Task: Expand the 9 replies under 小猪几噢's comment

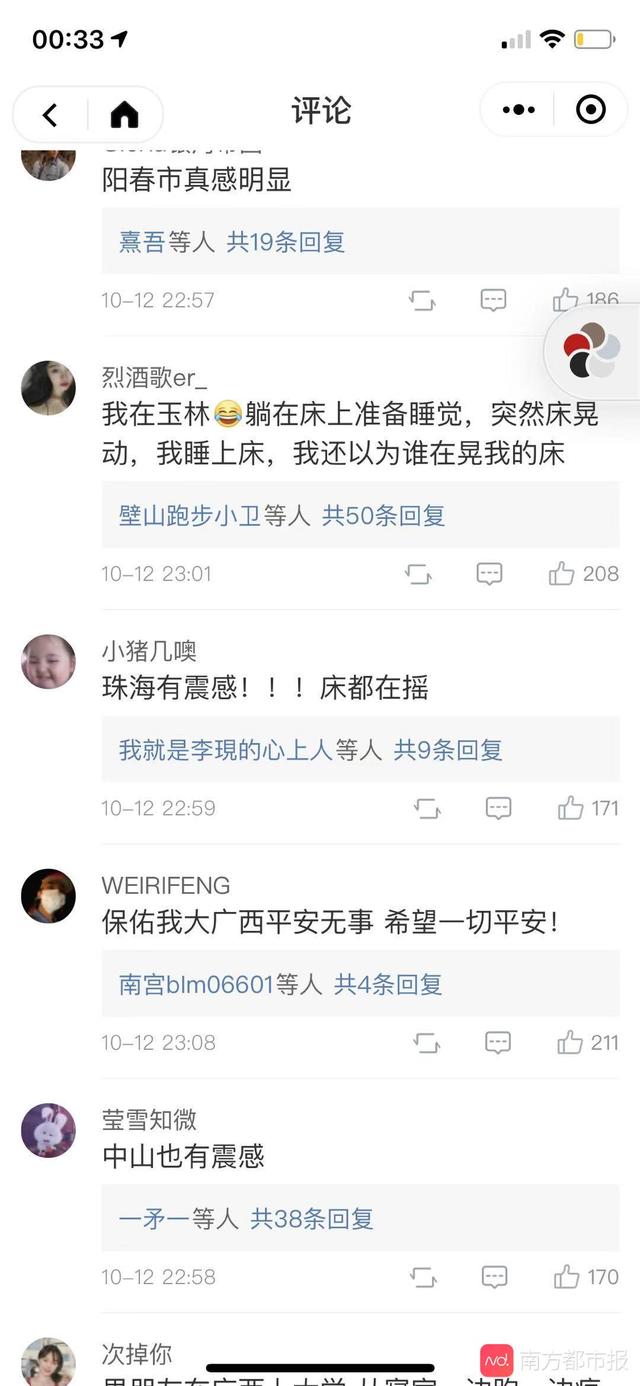Action: 447,749
